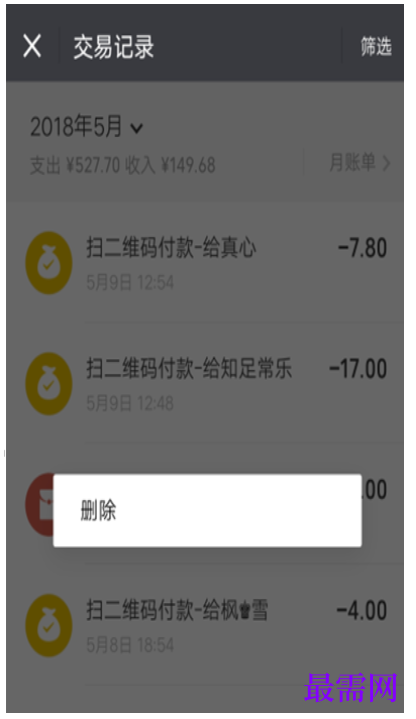Open the payment to 枫雪 record
The height and width of the screenshot is (719, 416).
205,625
